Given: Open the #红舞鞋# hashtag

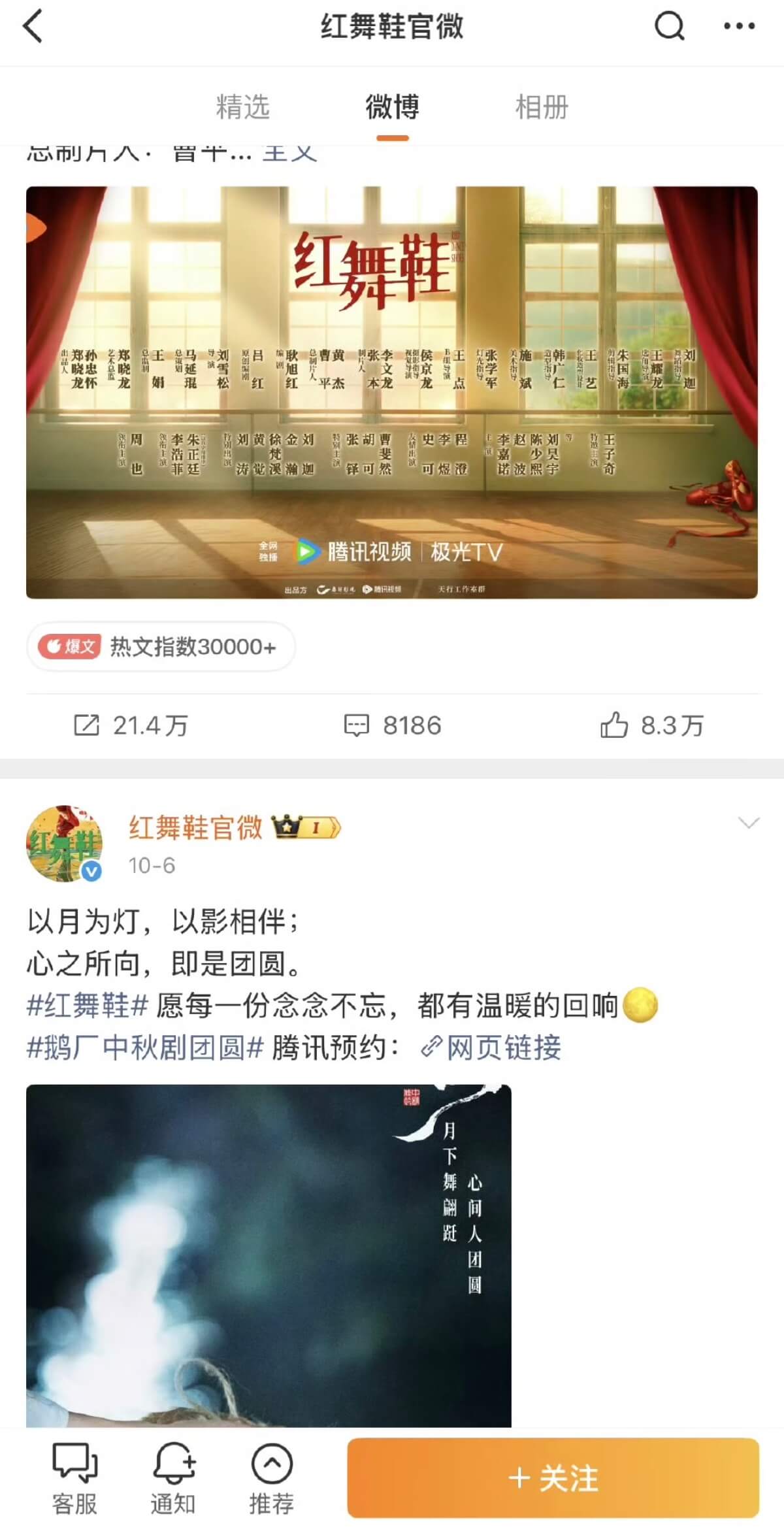Looking at the screenshot, I should (x=88, y=1006).
